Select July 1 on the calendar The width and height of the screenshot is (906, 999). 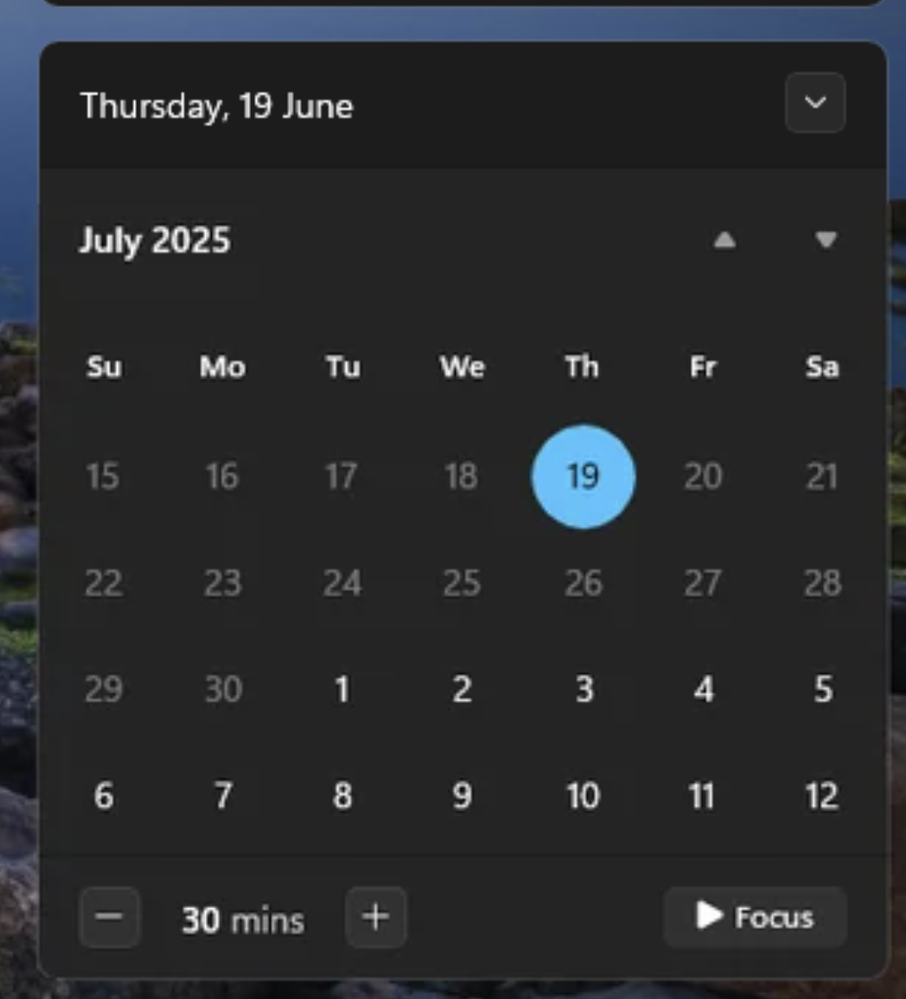(x=342, y=690)
